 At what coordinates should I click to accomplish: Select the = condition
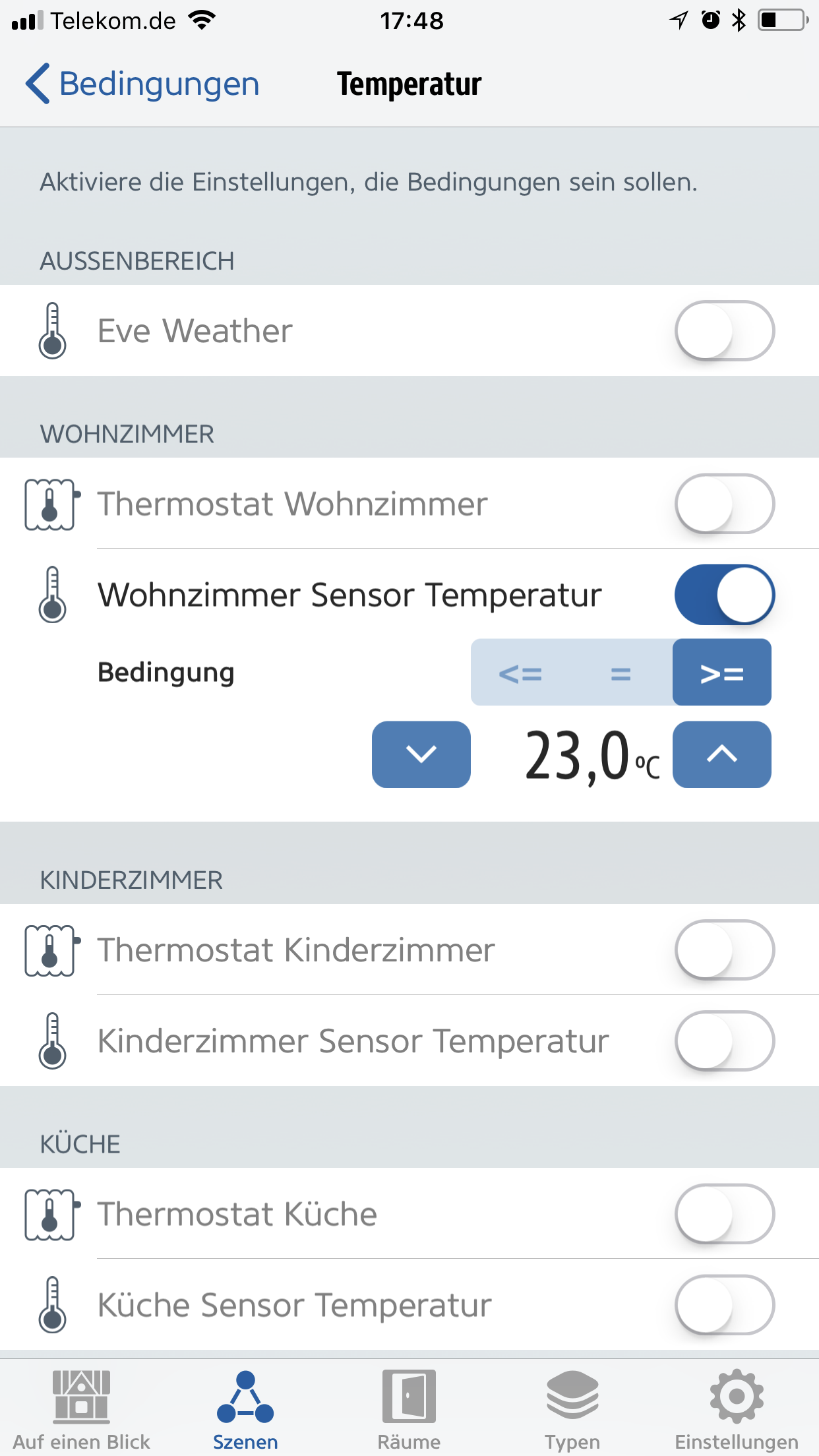tap(621, 673)
